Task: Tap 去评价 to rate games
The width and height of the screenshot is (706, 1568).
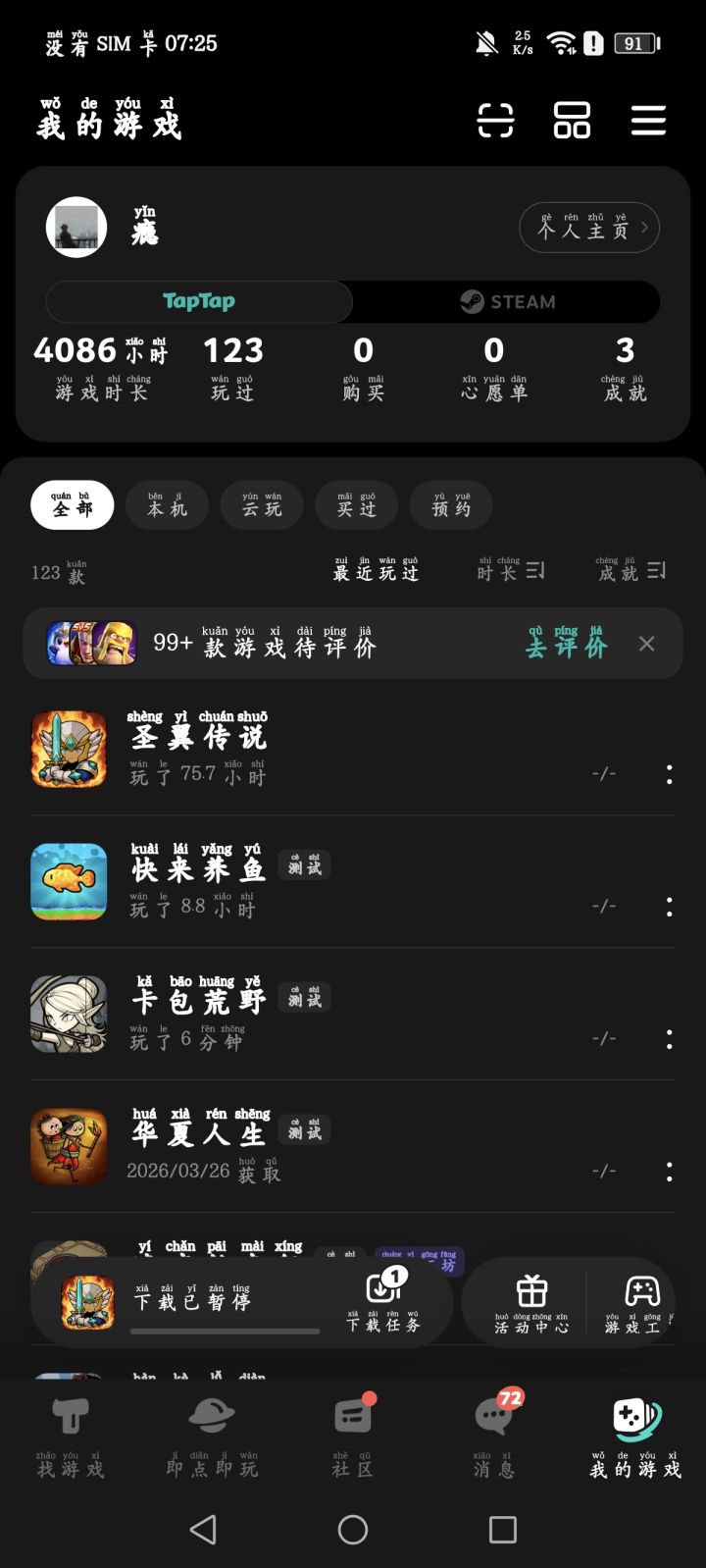Action: [x=566, y=644]
